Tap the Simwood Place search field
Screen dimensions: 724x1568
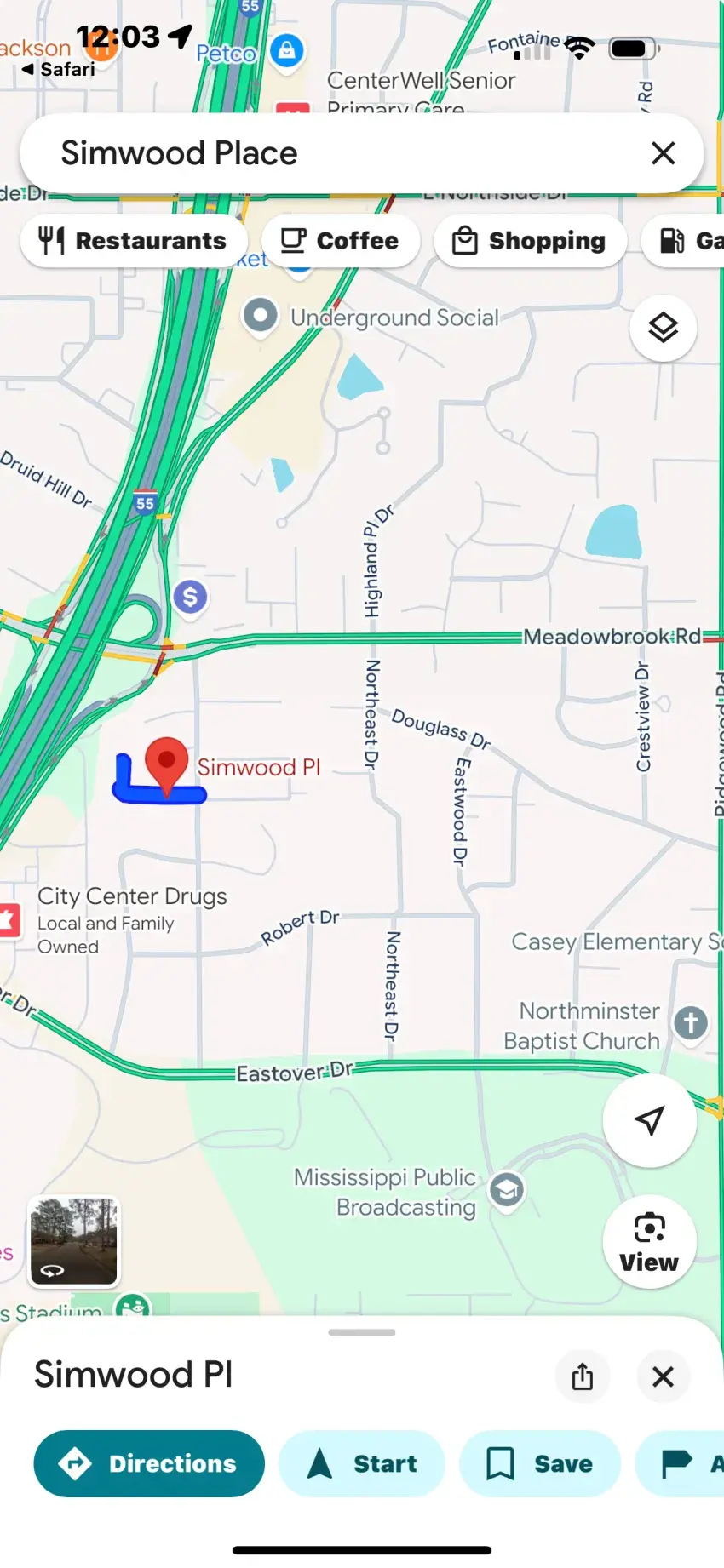point(341,154)
